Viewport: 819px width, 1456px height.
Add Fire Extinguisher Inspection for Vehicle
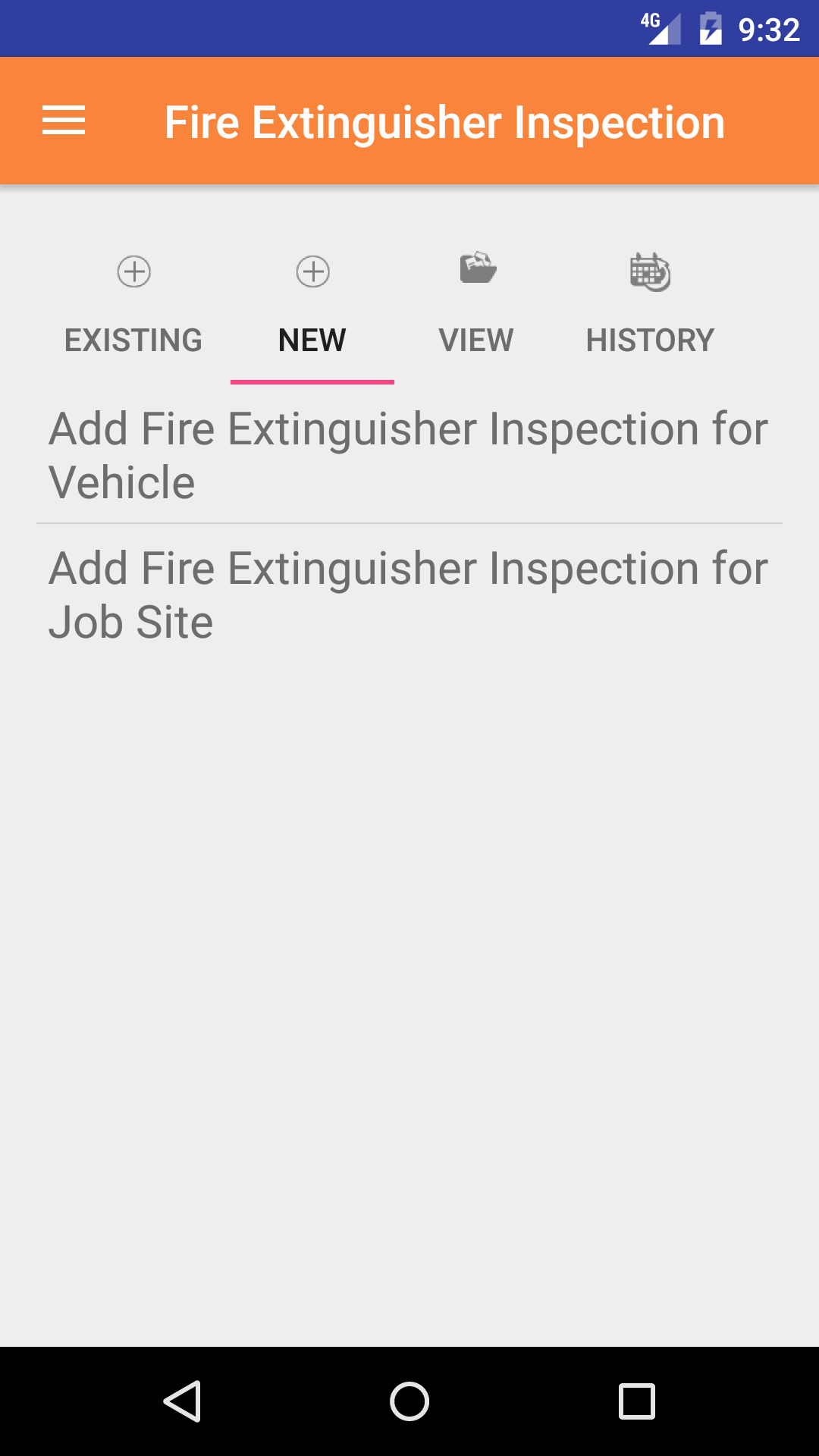[x=408, y=455]
